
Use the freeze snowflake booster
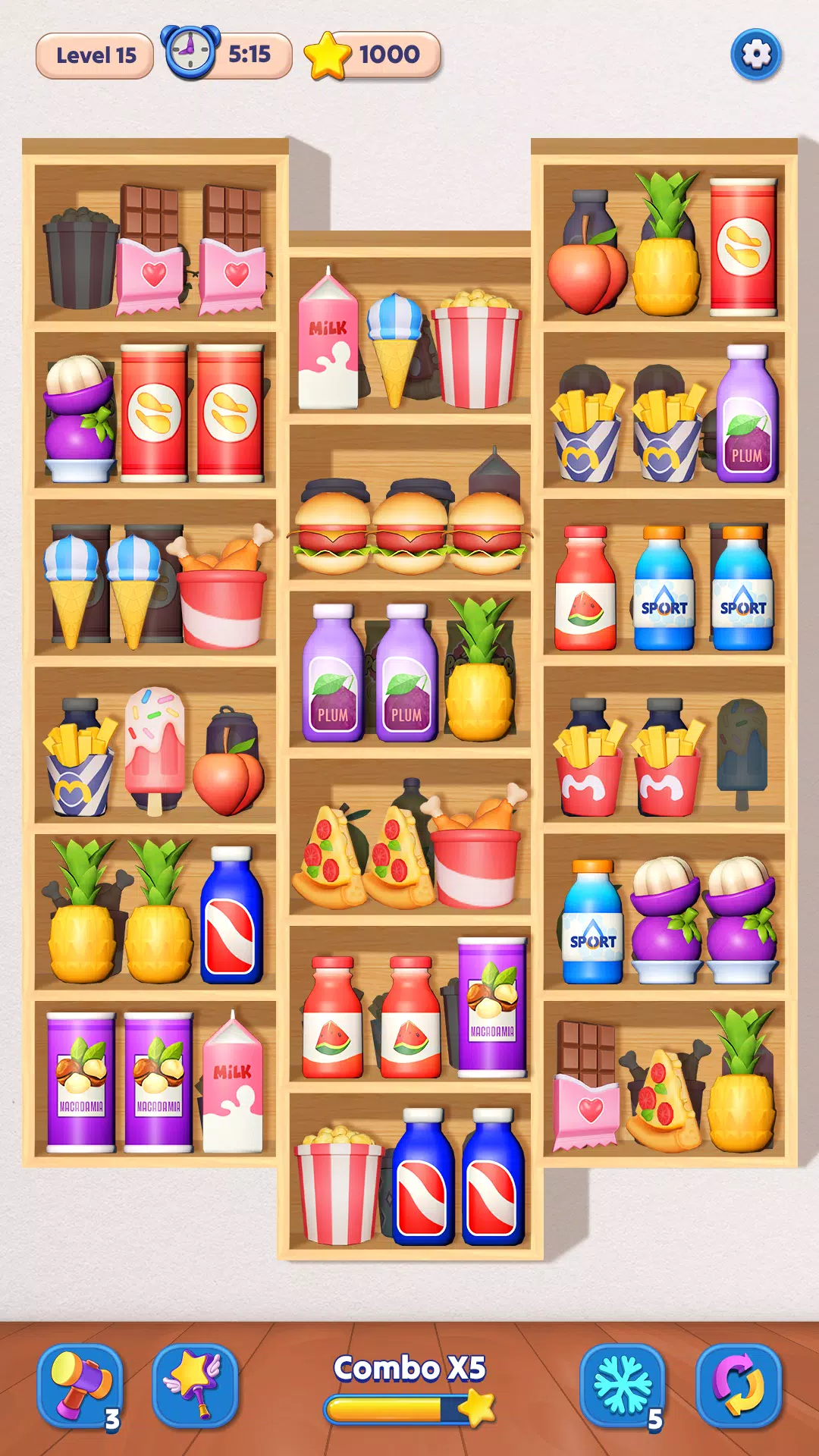(623, 1385)
